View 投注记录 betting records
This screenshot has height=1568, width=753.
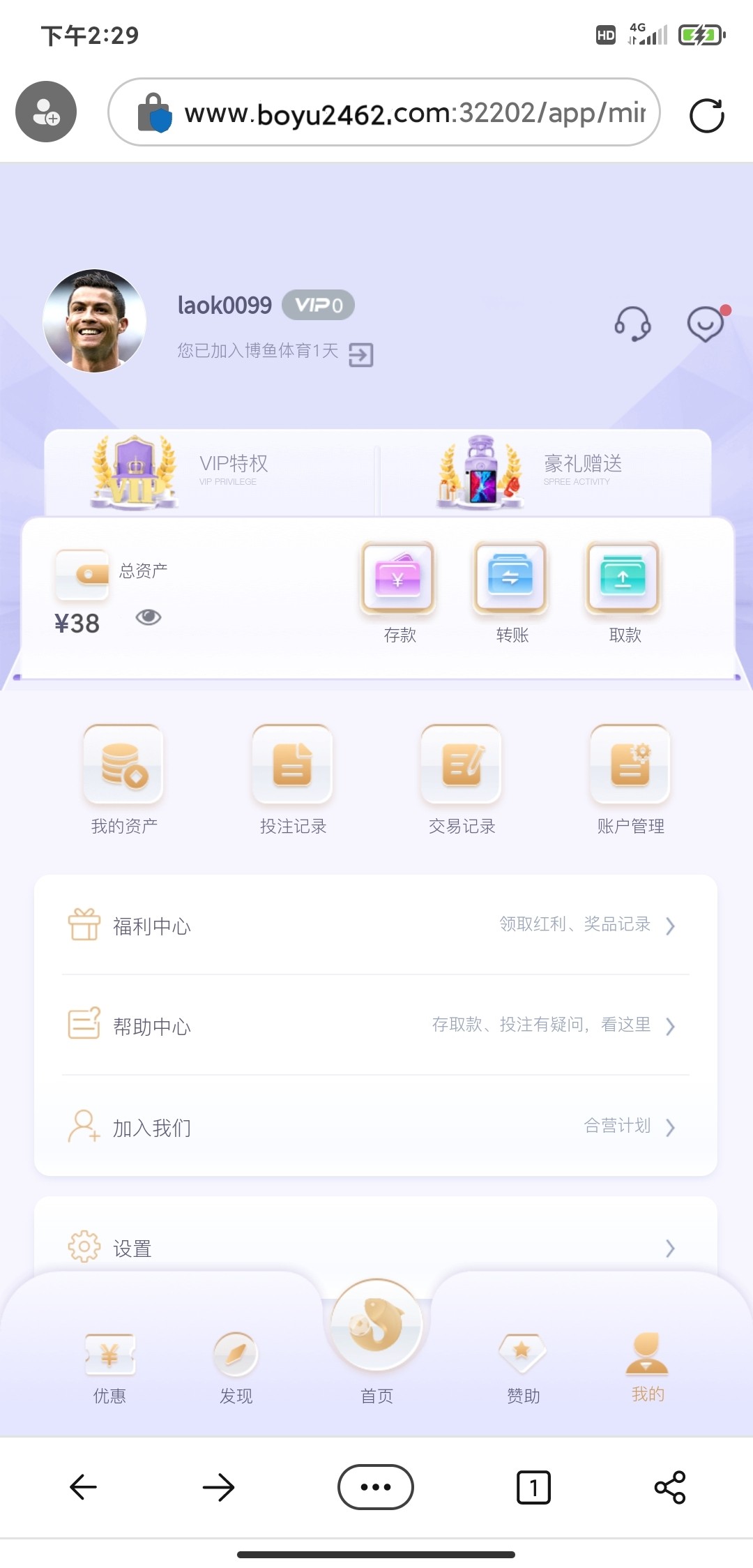coord(293,779)
